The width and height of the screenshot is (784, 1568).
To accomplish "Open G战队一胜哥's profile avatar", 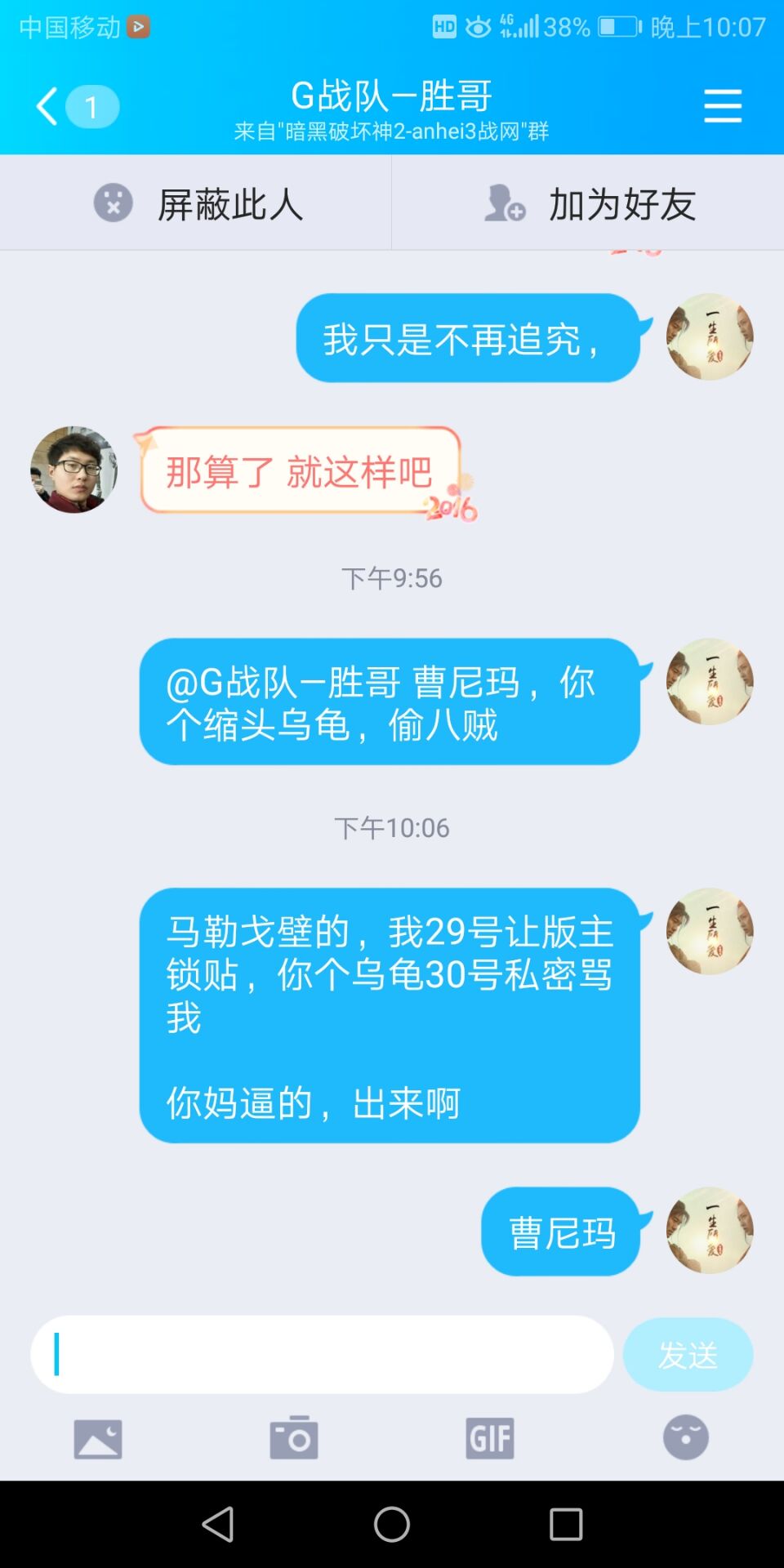I will [73, 470].
